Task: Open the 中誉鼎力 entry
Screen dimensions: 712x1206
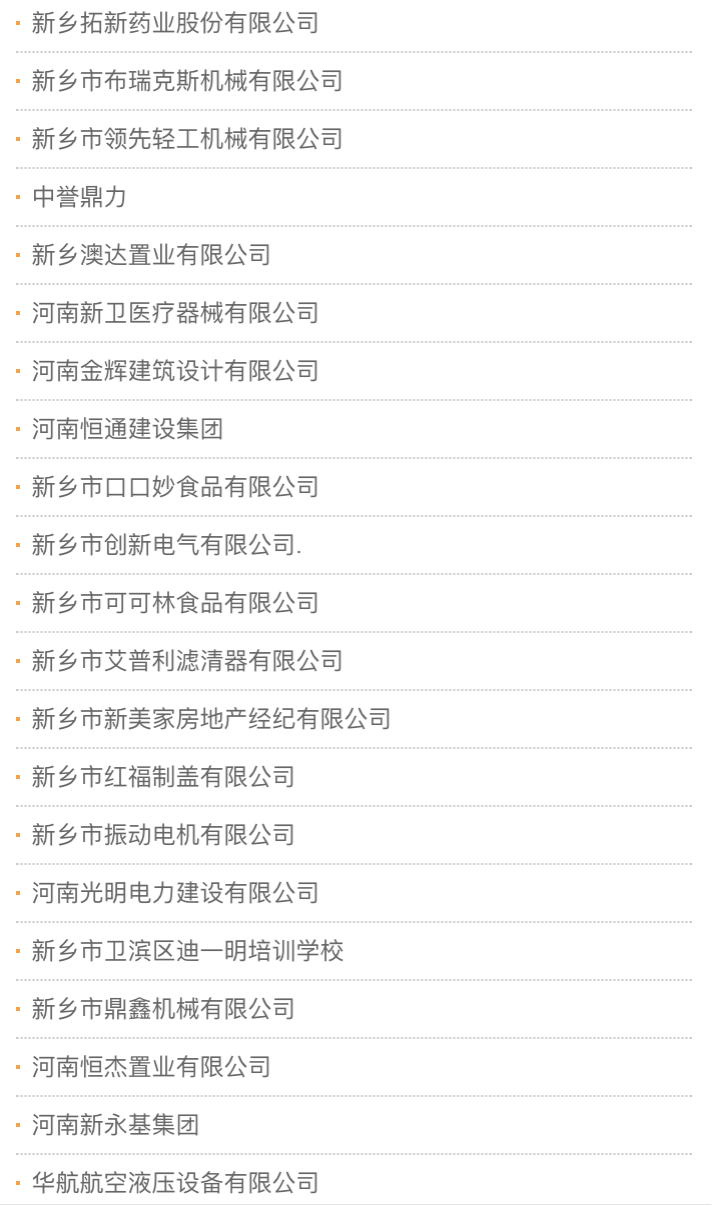Action: [80, 197]
